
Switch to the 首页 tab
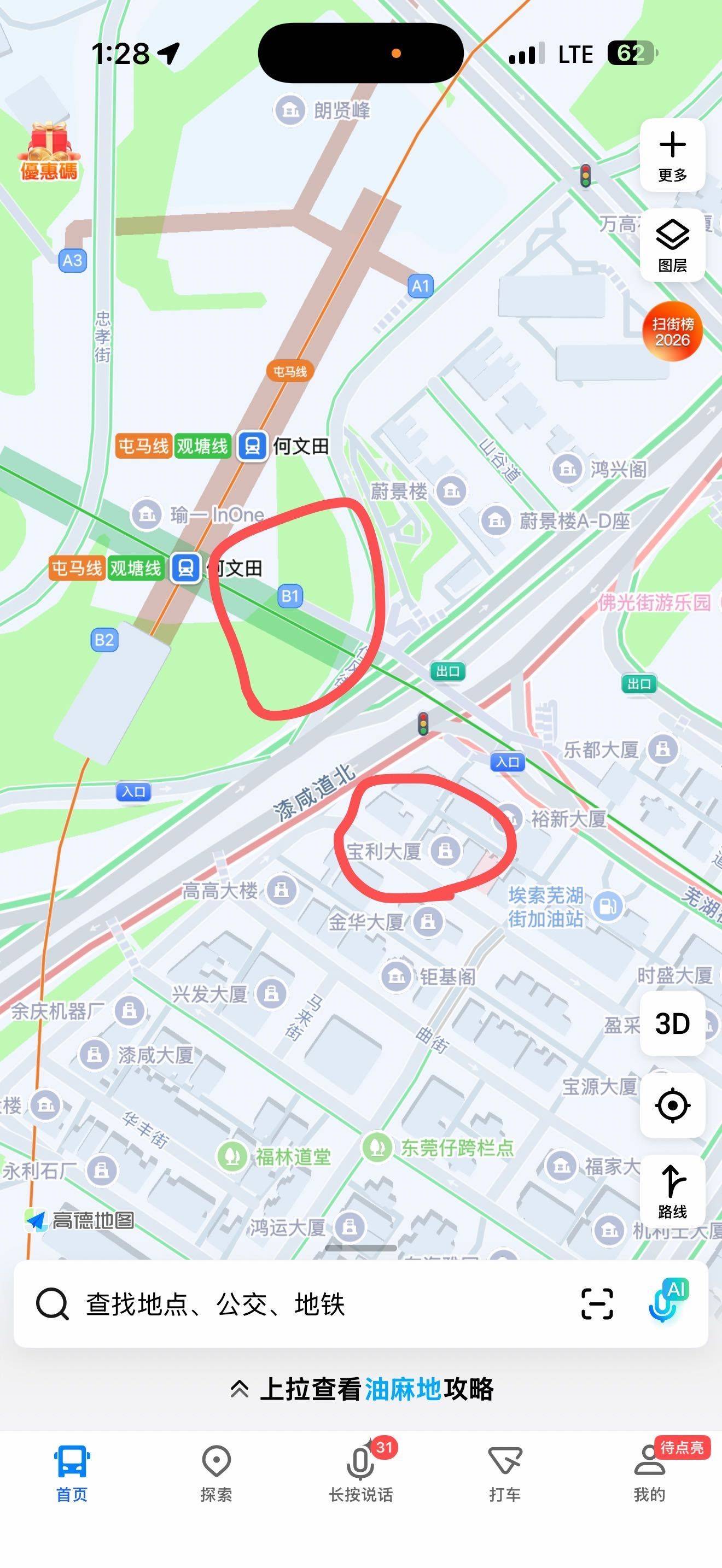[72, 1471]
